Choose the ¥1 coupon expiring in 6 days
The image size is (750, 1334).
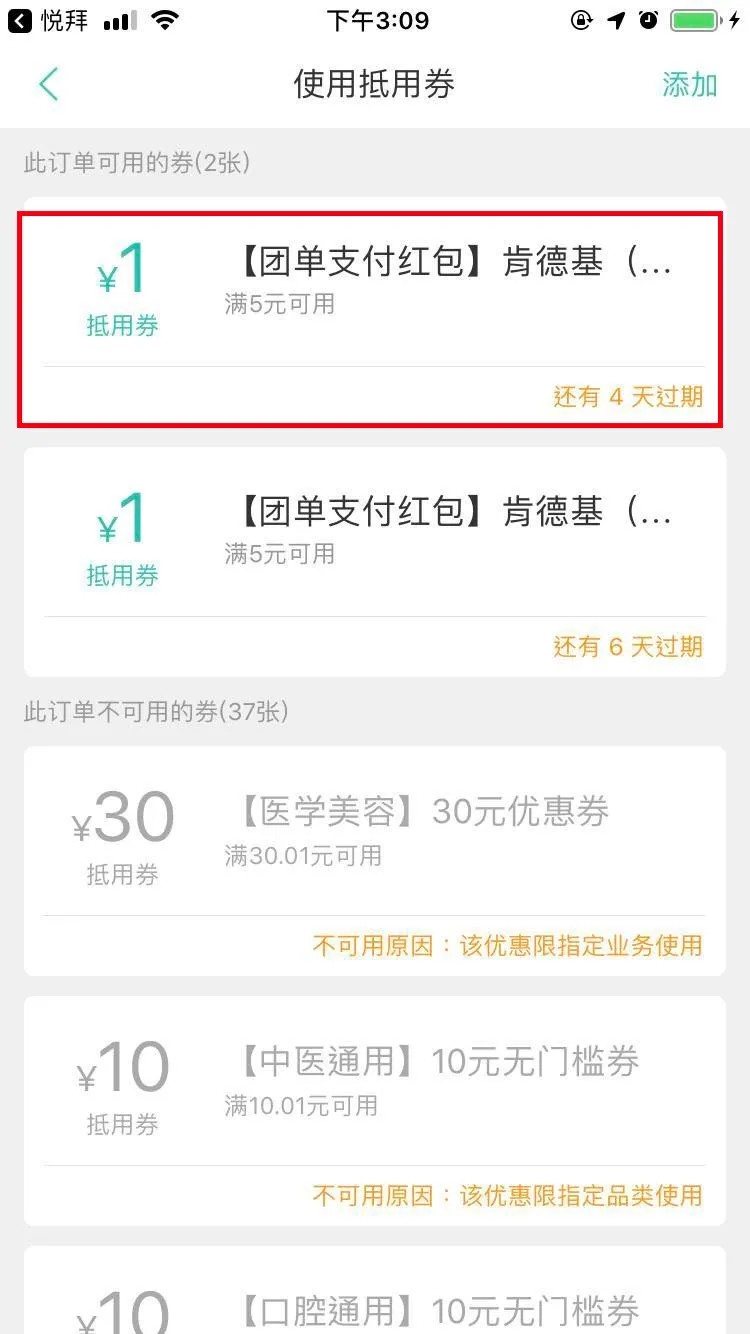click(372, 561)
